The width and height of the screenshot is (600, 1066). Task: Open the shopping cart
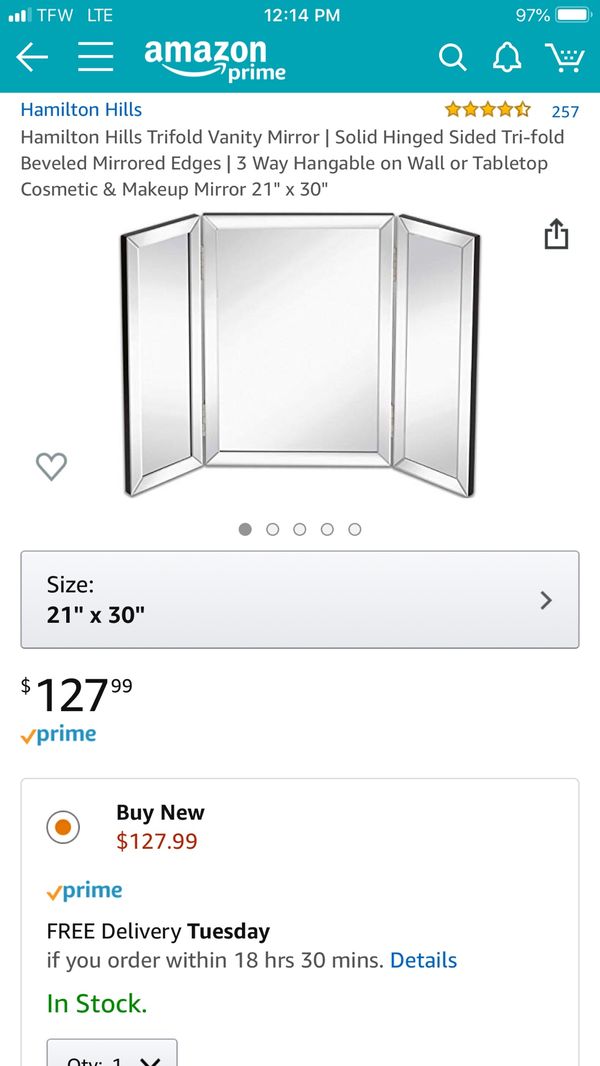564,57
